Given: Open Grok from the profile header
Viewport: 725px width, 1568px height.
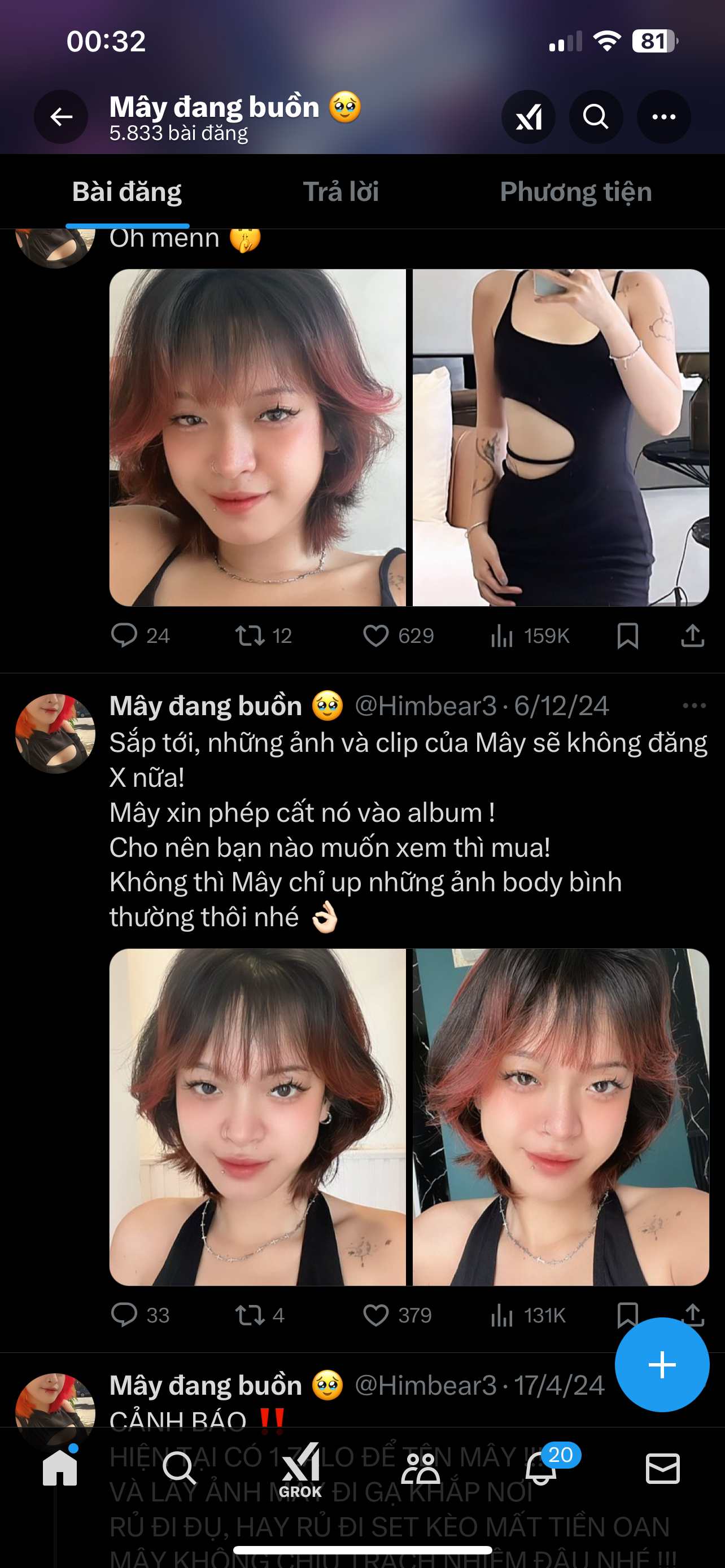Looking at the screenshot, I should 528,117.
